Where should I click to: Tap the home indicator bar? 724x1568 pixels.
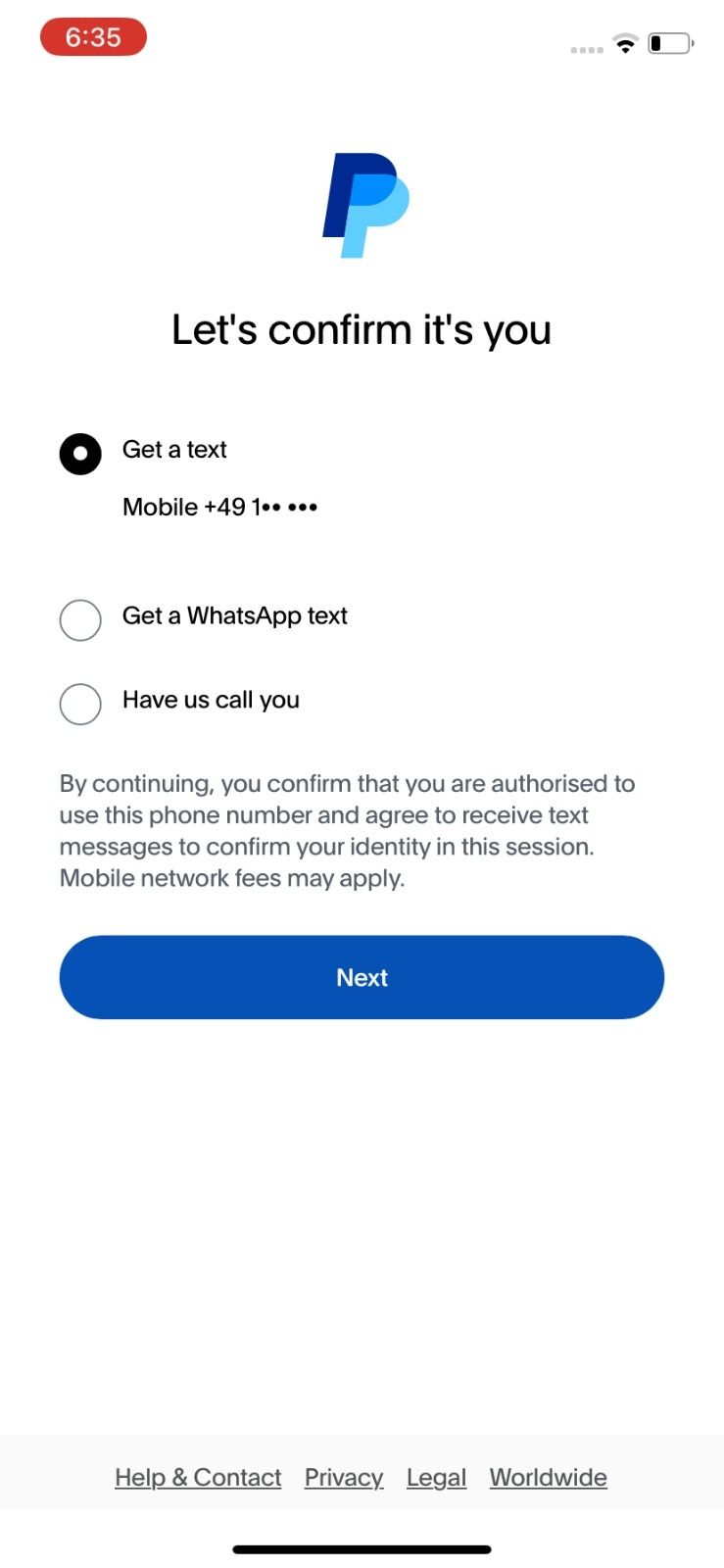(x=362, y=1549)
